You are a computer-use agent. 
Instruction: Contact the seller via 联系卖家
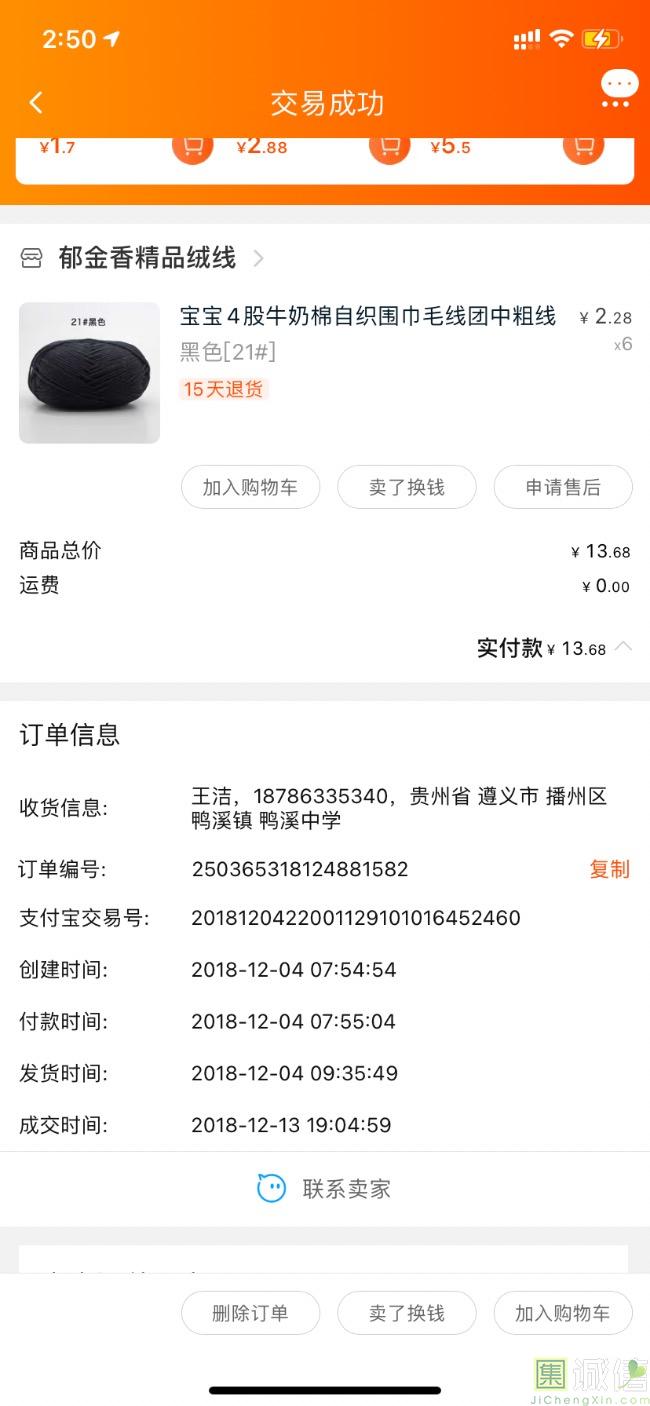pos(325,1189)
